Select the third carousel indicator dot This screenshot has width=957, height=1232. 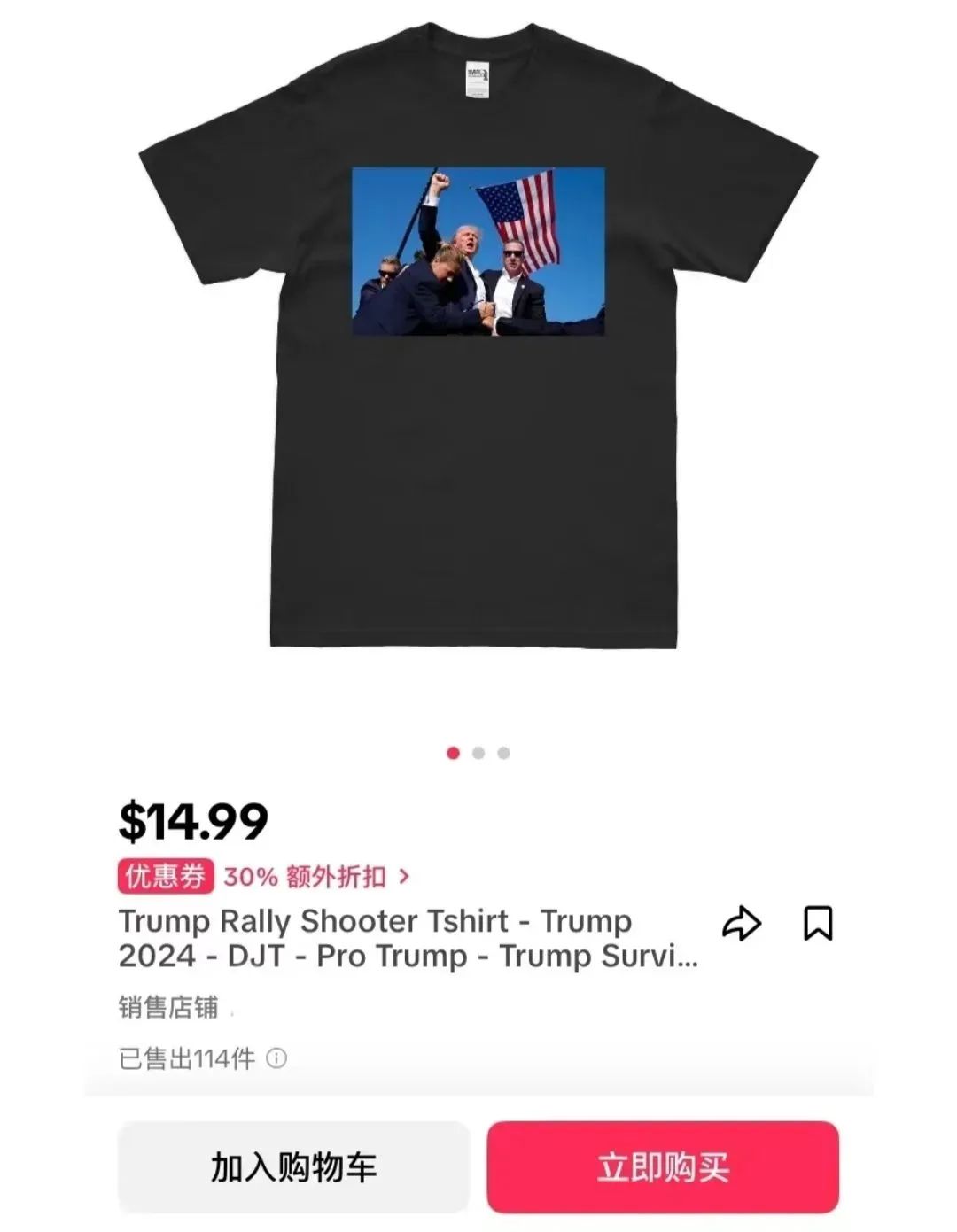[503, 754]
